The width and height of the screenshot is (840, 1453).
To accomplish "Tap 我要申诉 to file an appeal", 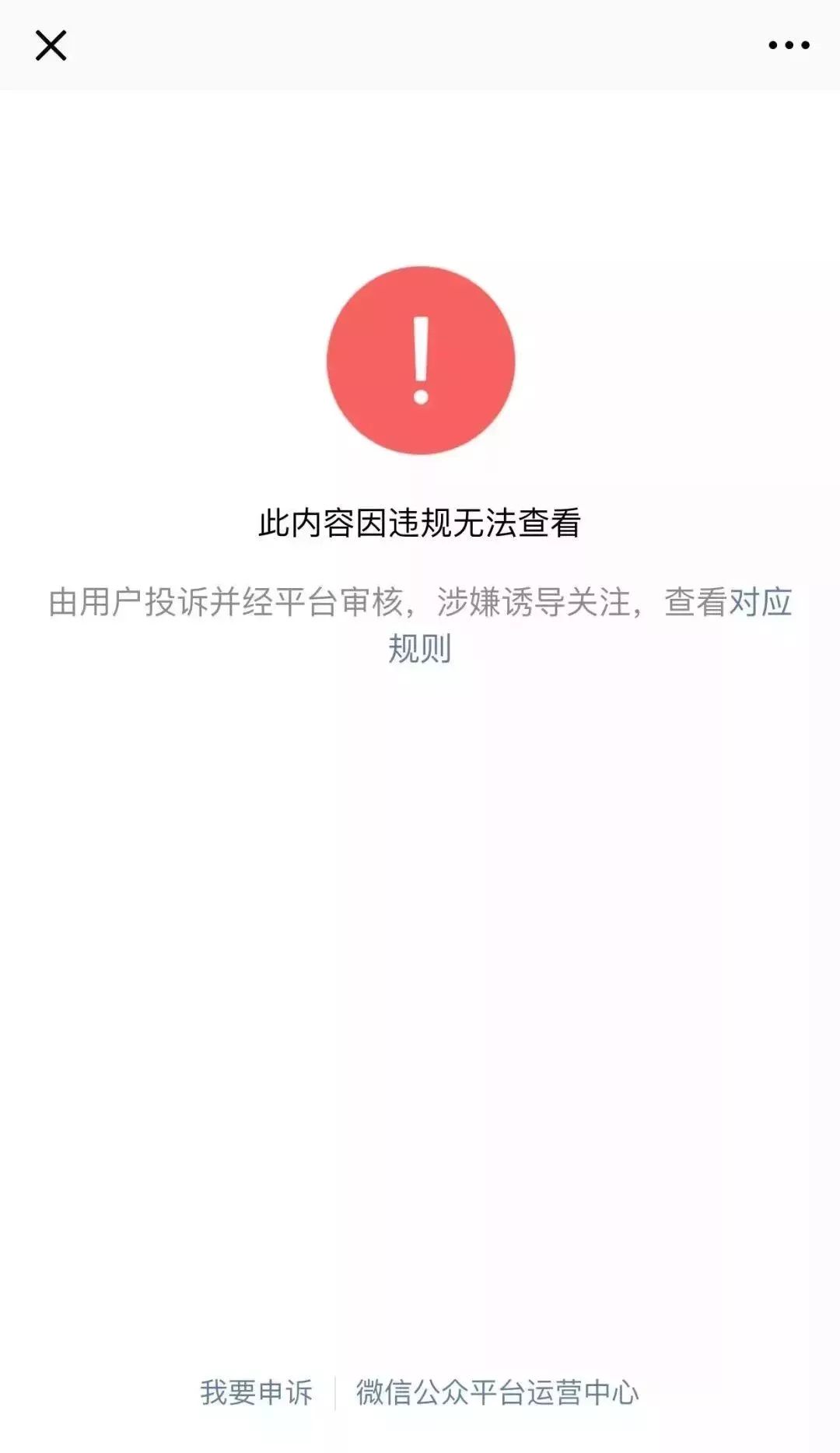I will 256,1392.
